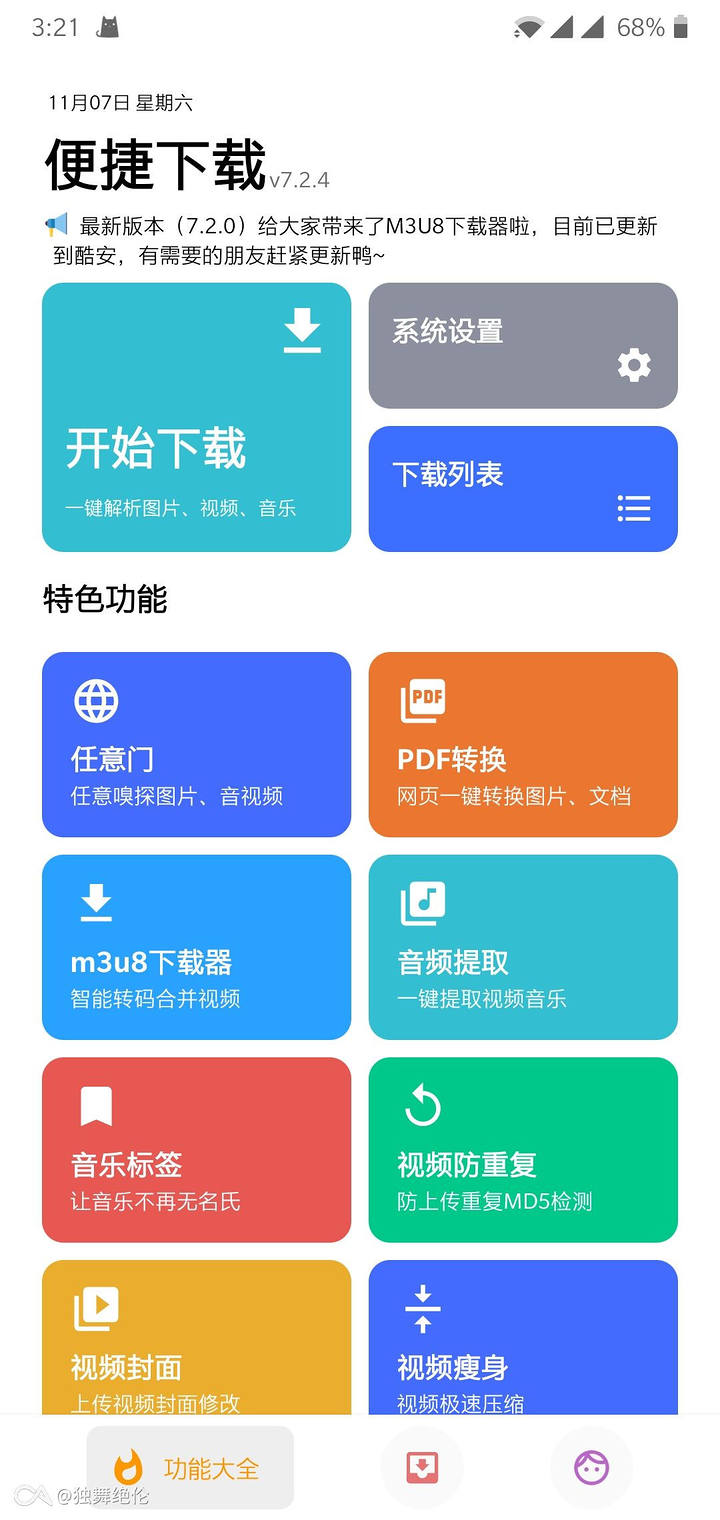
Task: Open 视频瘦身 video compression
Action: click(523, 1338)
